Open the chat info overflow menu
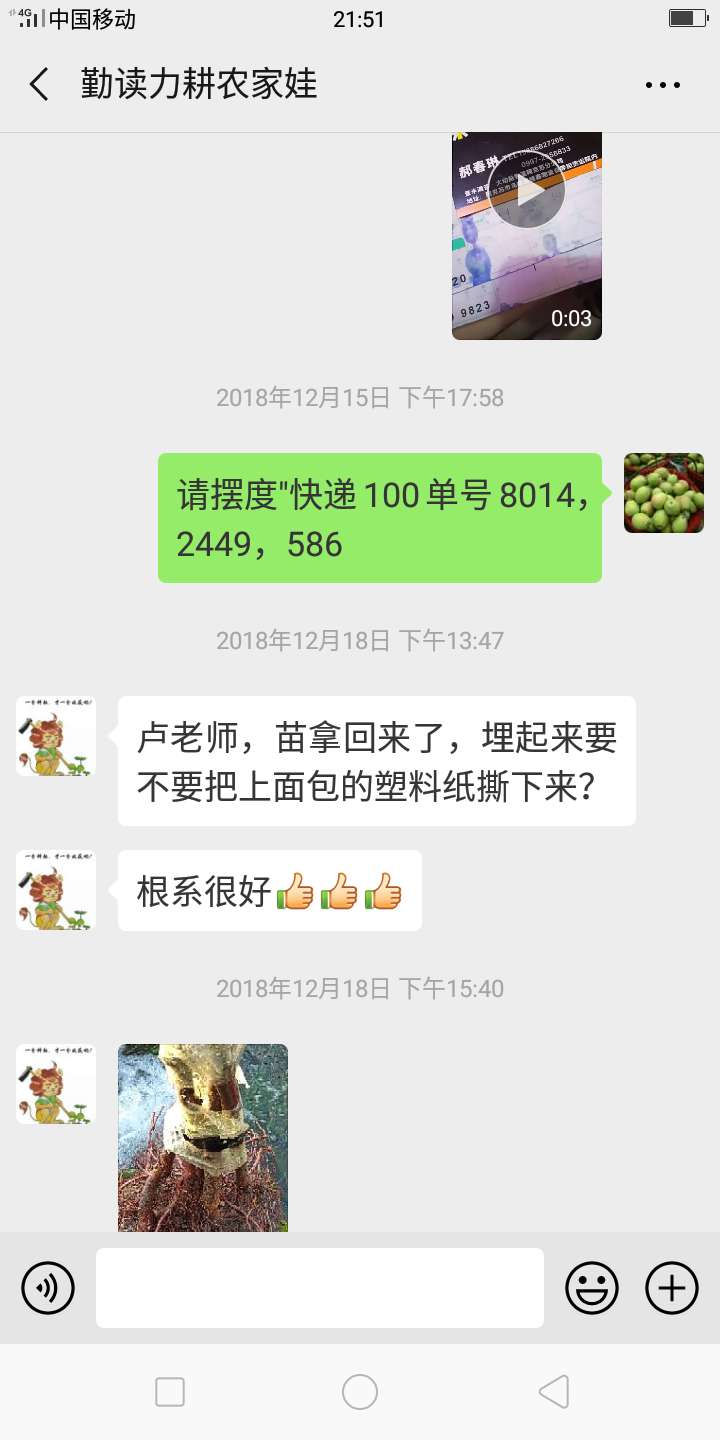Viewport: 720px width, 1440px height. pos(663,86)
